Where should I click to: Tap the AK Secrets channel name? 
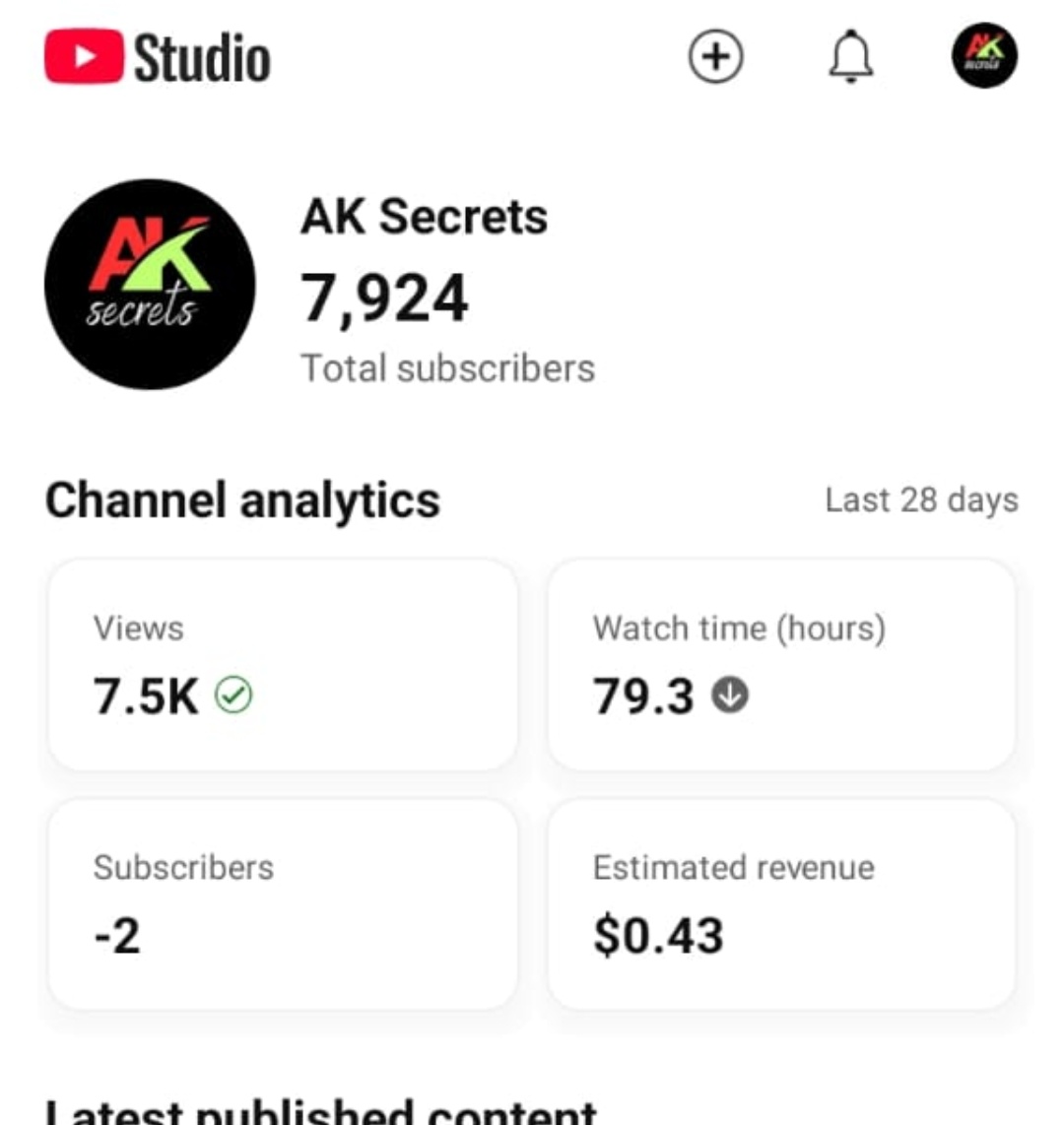pos(424,217)
